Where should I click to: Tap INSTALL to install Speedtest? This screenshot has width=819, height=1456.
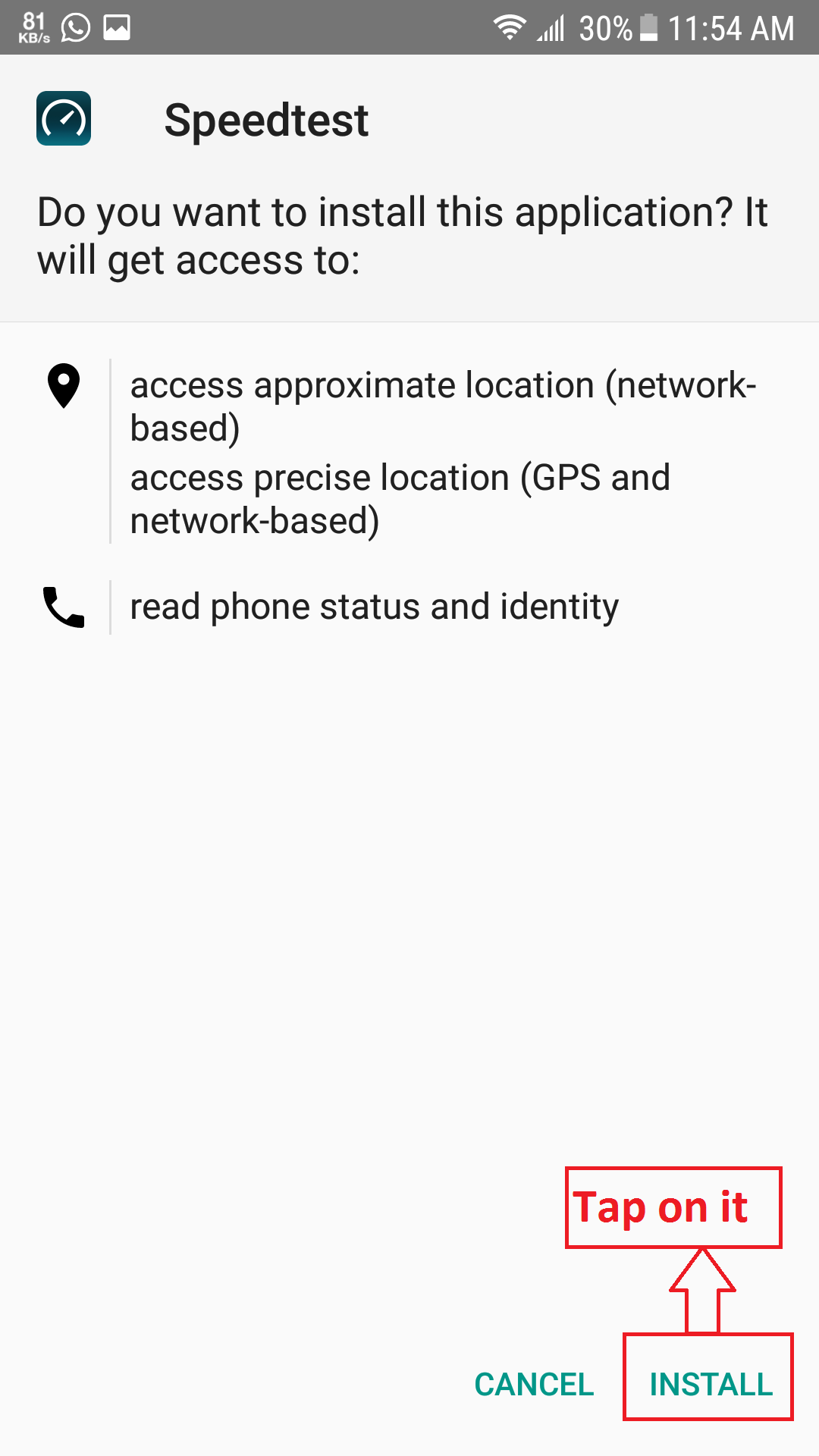point(711,1384)
